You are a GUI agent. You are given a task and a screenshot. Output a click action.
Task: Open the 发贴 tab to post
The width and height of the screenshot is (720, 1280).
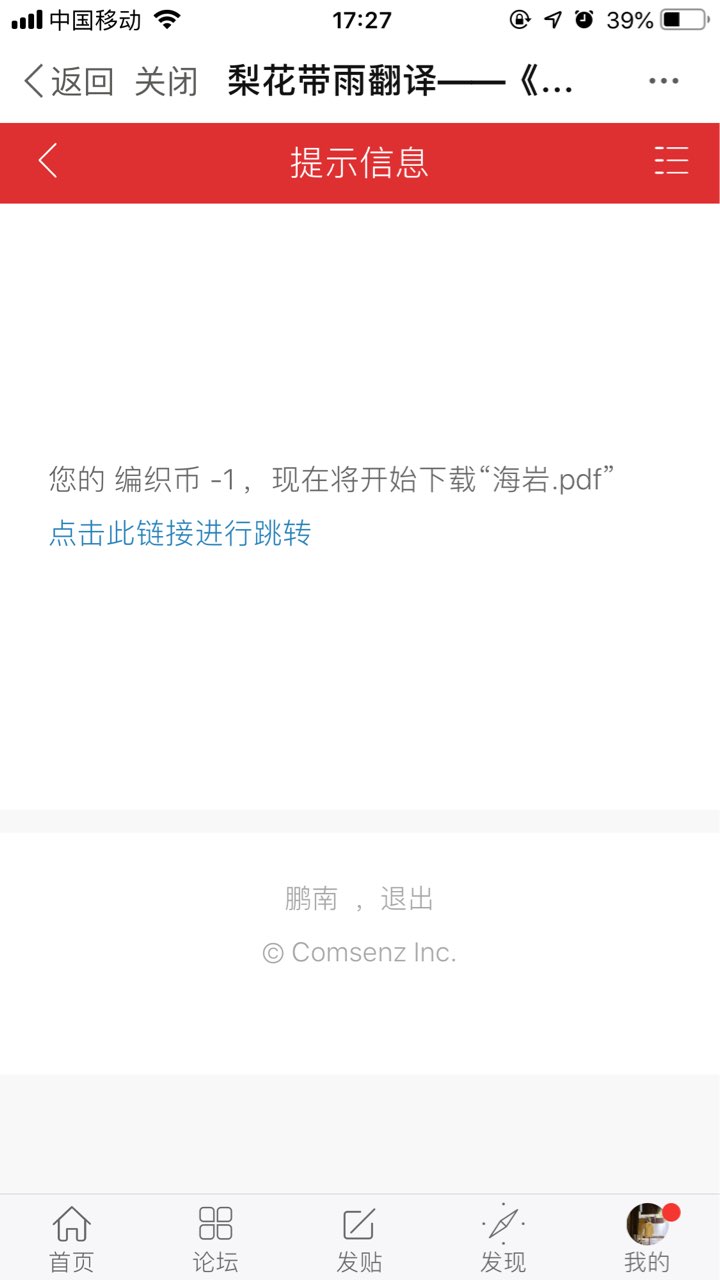pos(360,1239)
